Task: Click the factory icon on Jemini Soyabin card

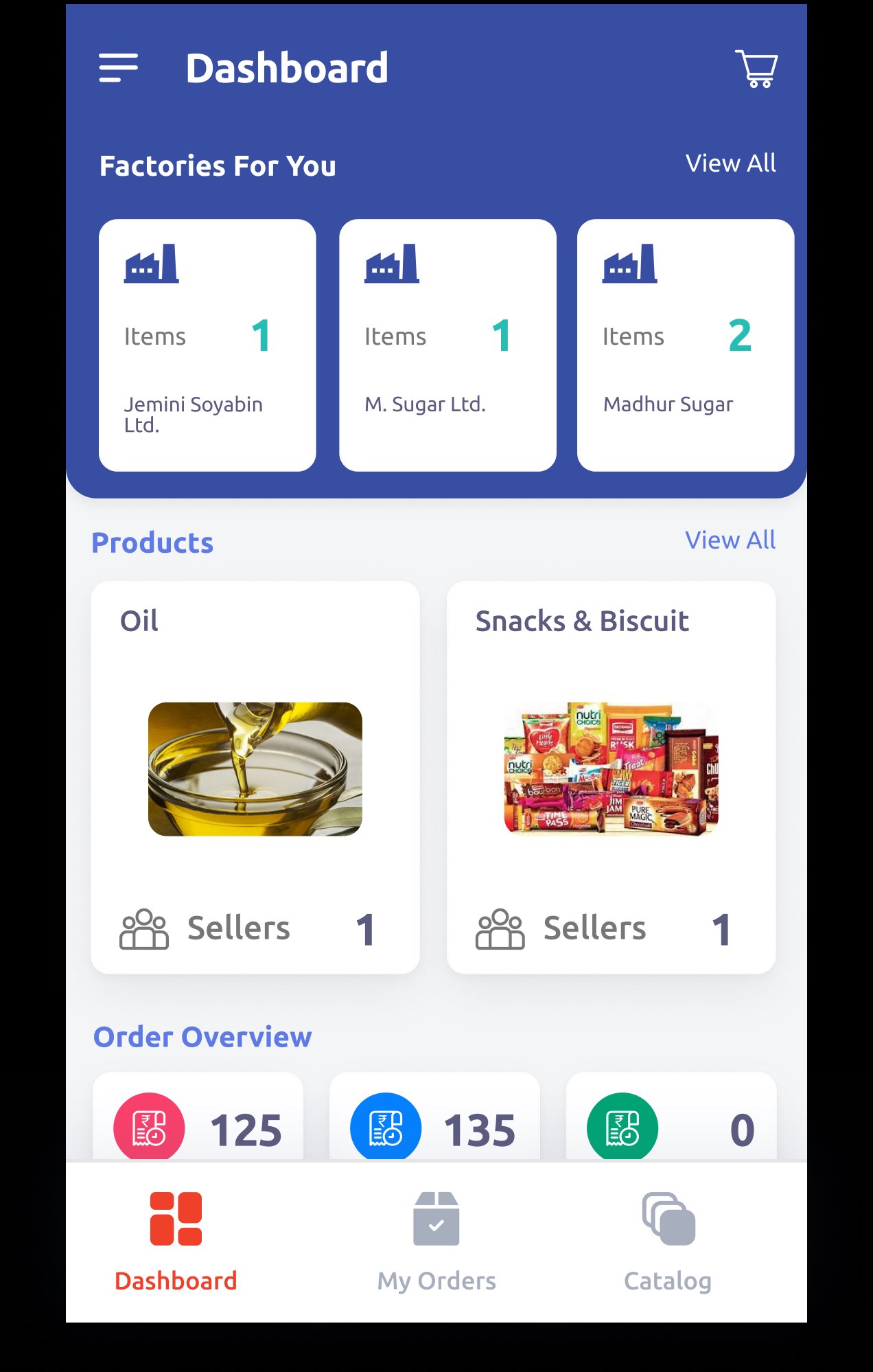Action: pyautogui.click(x=152, y=264)
